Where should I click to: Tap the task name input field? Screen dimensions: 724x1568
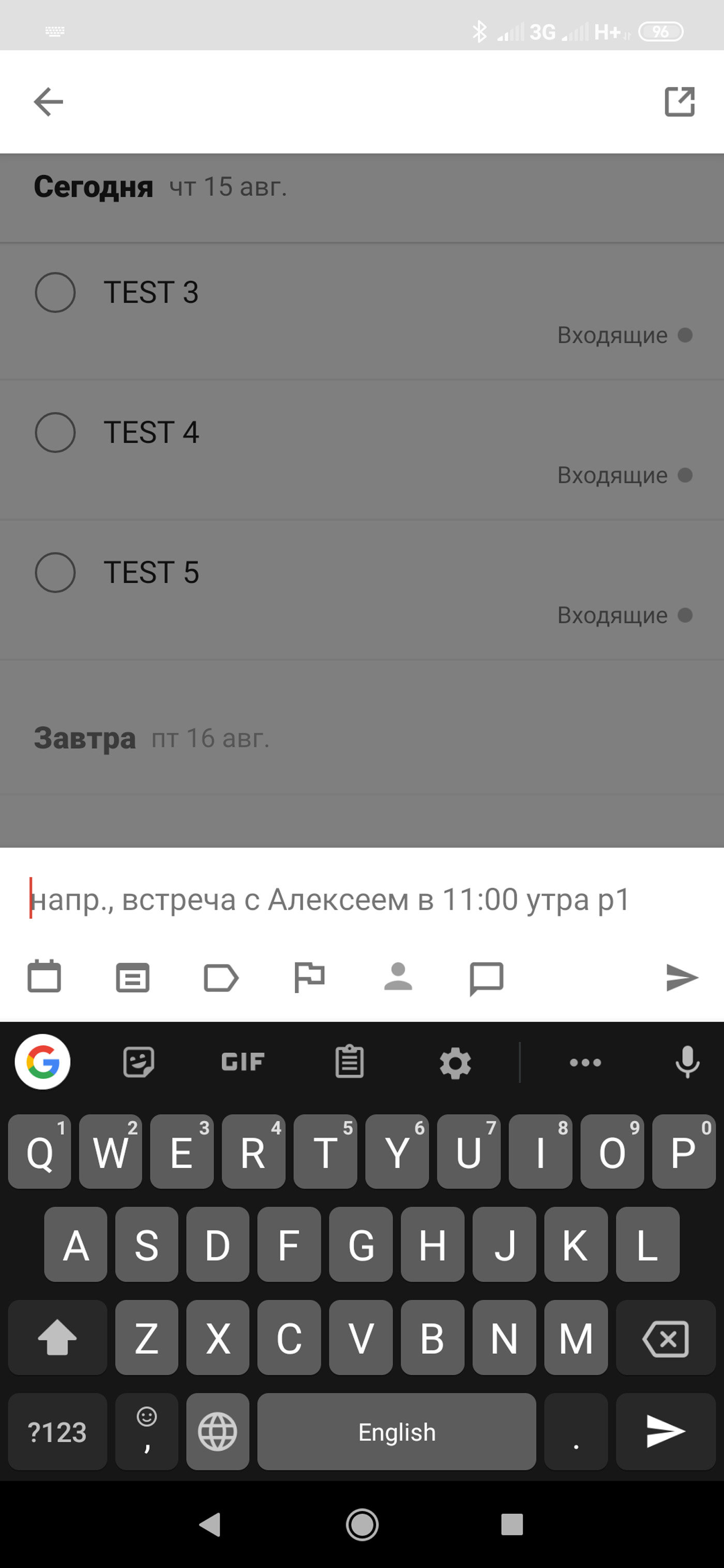pyautogui.click(x=361, y=899)
